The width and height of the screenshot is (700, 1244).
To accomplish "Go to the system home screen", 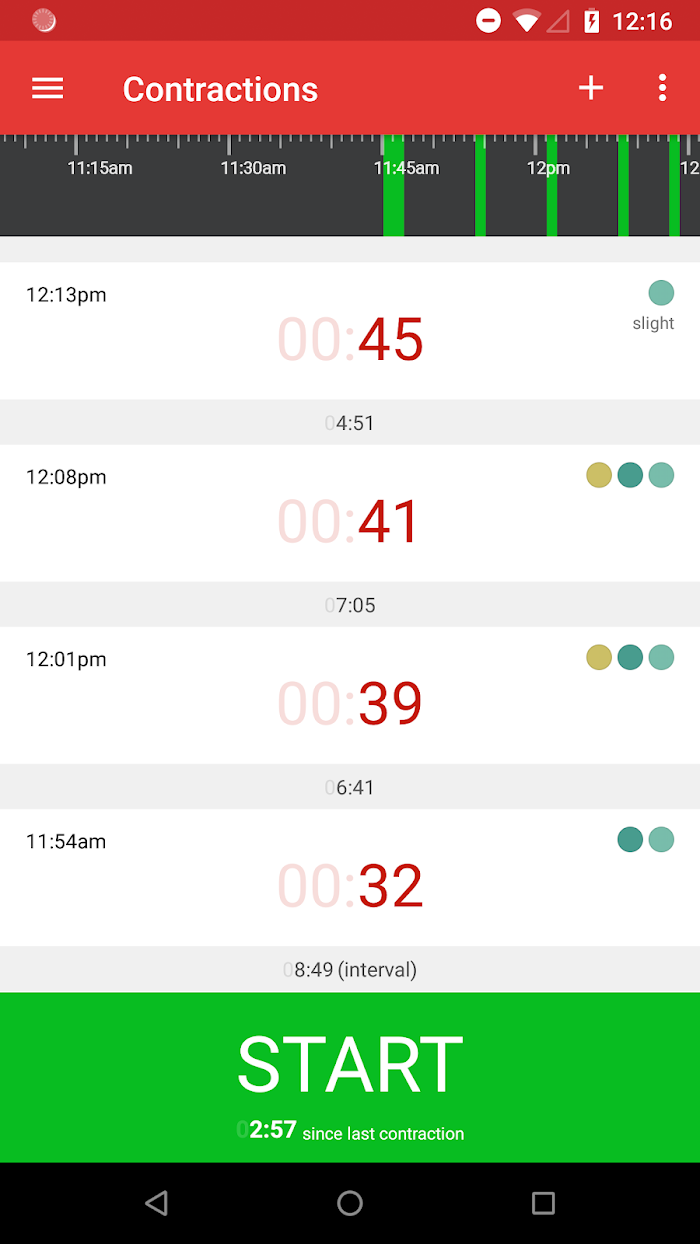I will coord(350,1203).
